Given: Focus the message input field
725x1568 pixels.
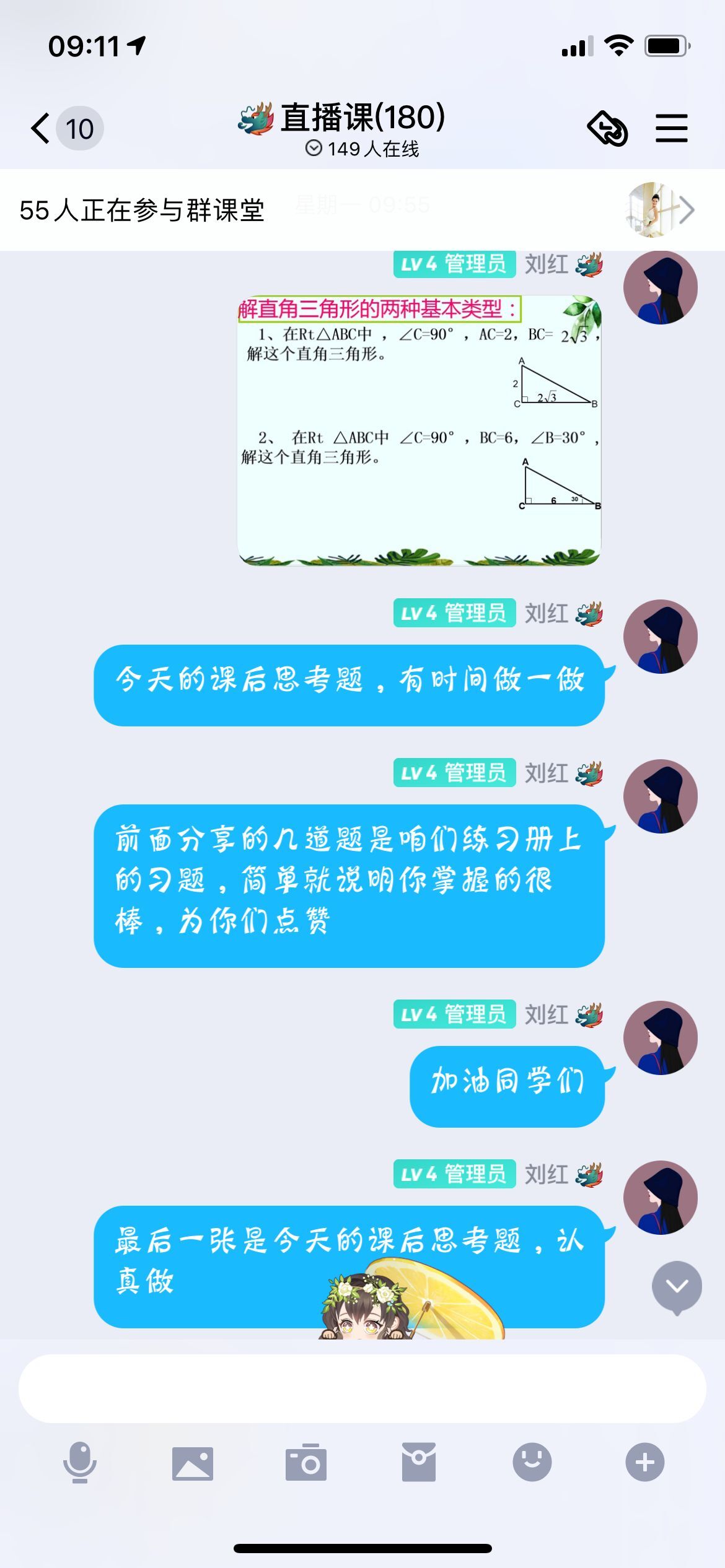Looking at the screenshot, I should coord(362,1388).
